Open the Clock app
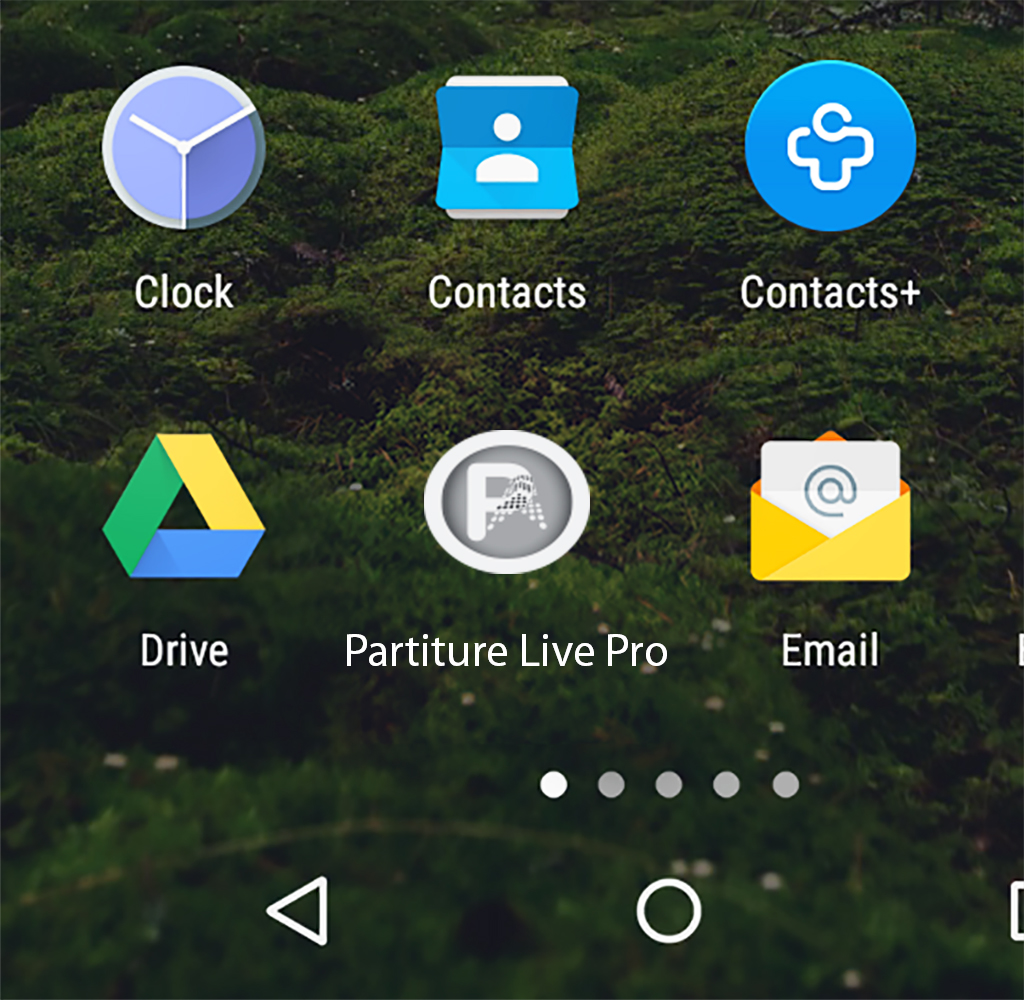 183,149
